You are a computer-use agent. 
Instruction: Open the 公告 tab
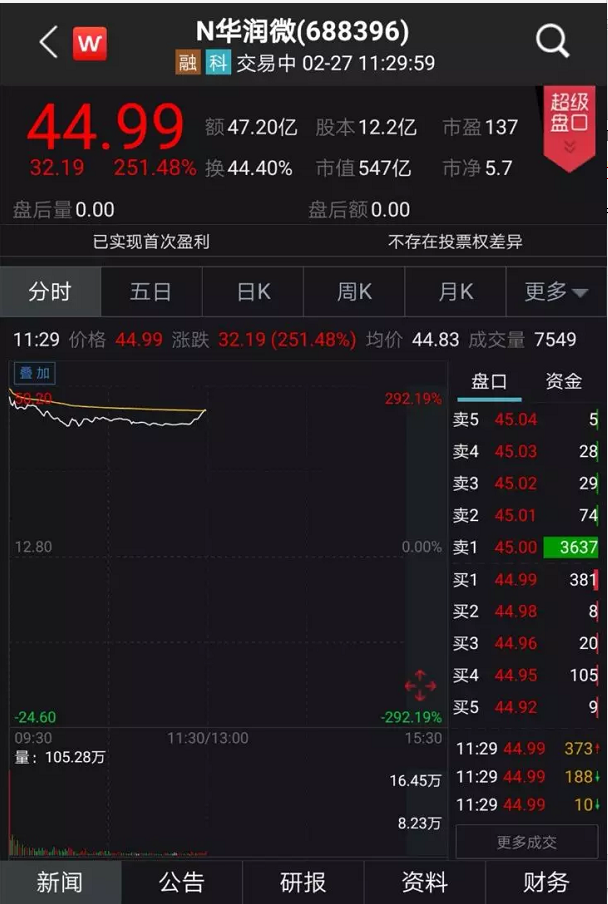182,882
